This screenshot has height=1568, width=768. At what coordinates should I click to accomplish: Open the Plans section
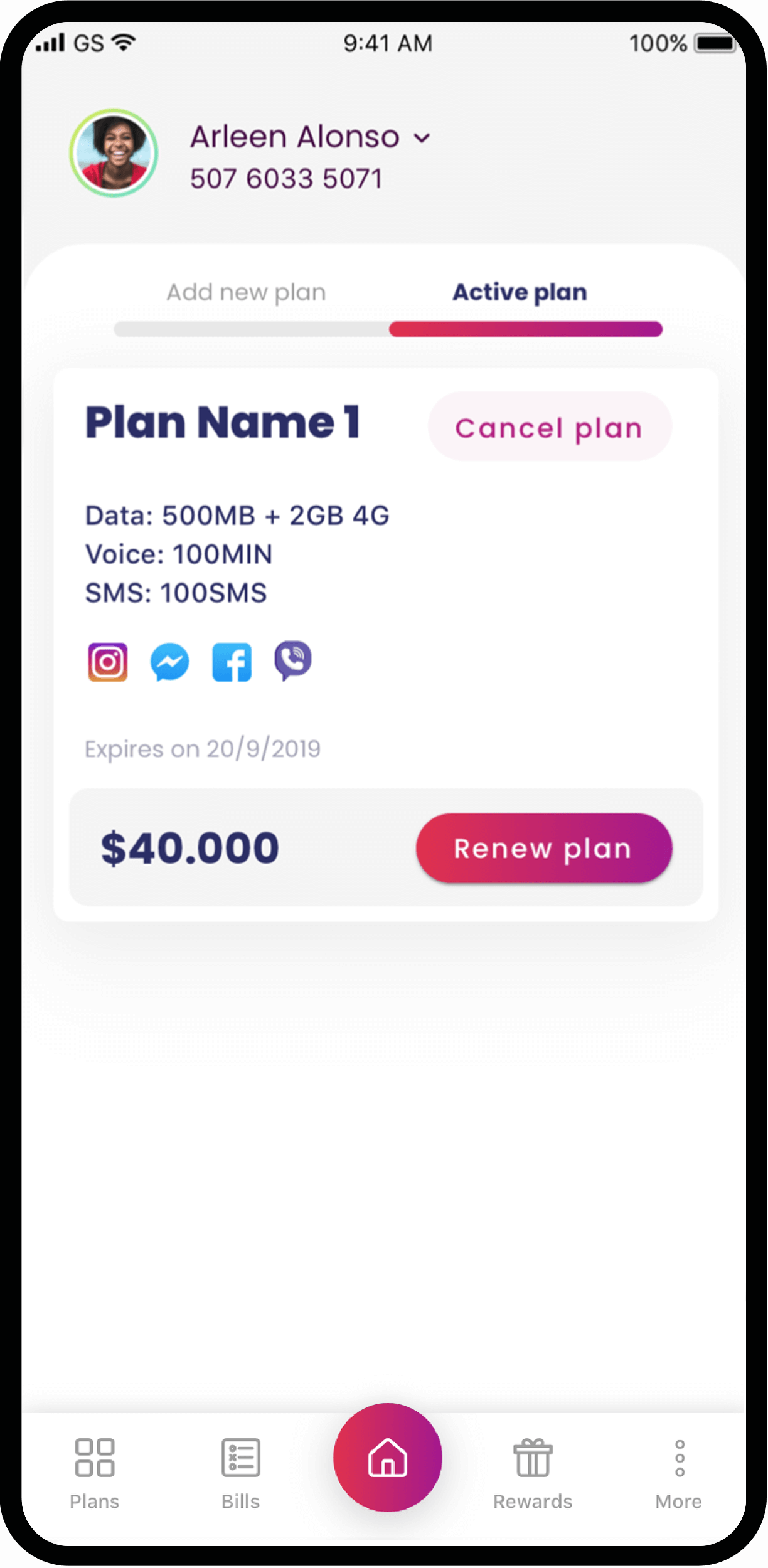point(95,1474)
